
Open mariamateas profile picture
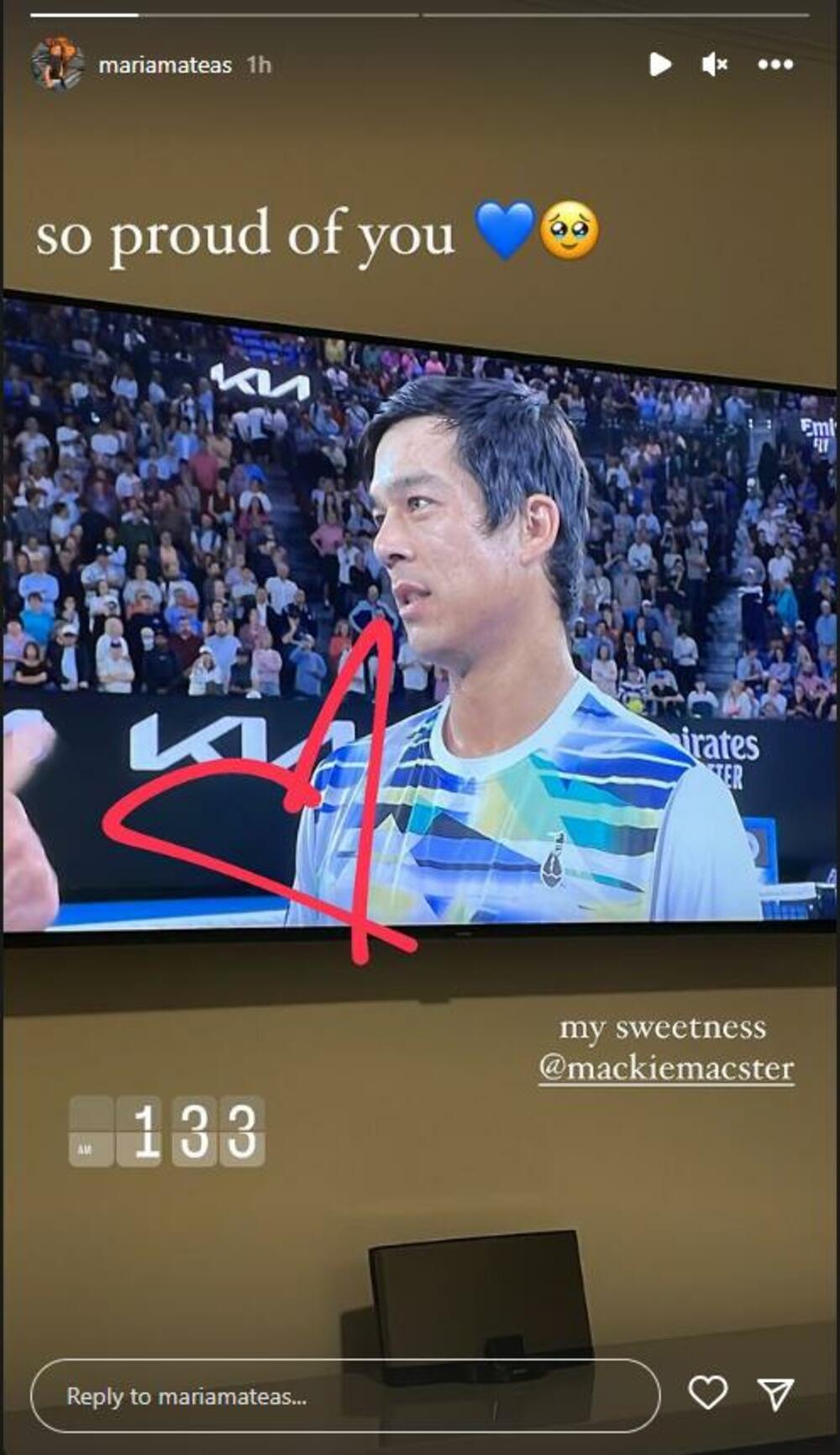(57, 65)
